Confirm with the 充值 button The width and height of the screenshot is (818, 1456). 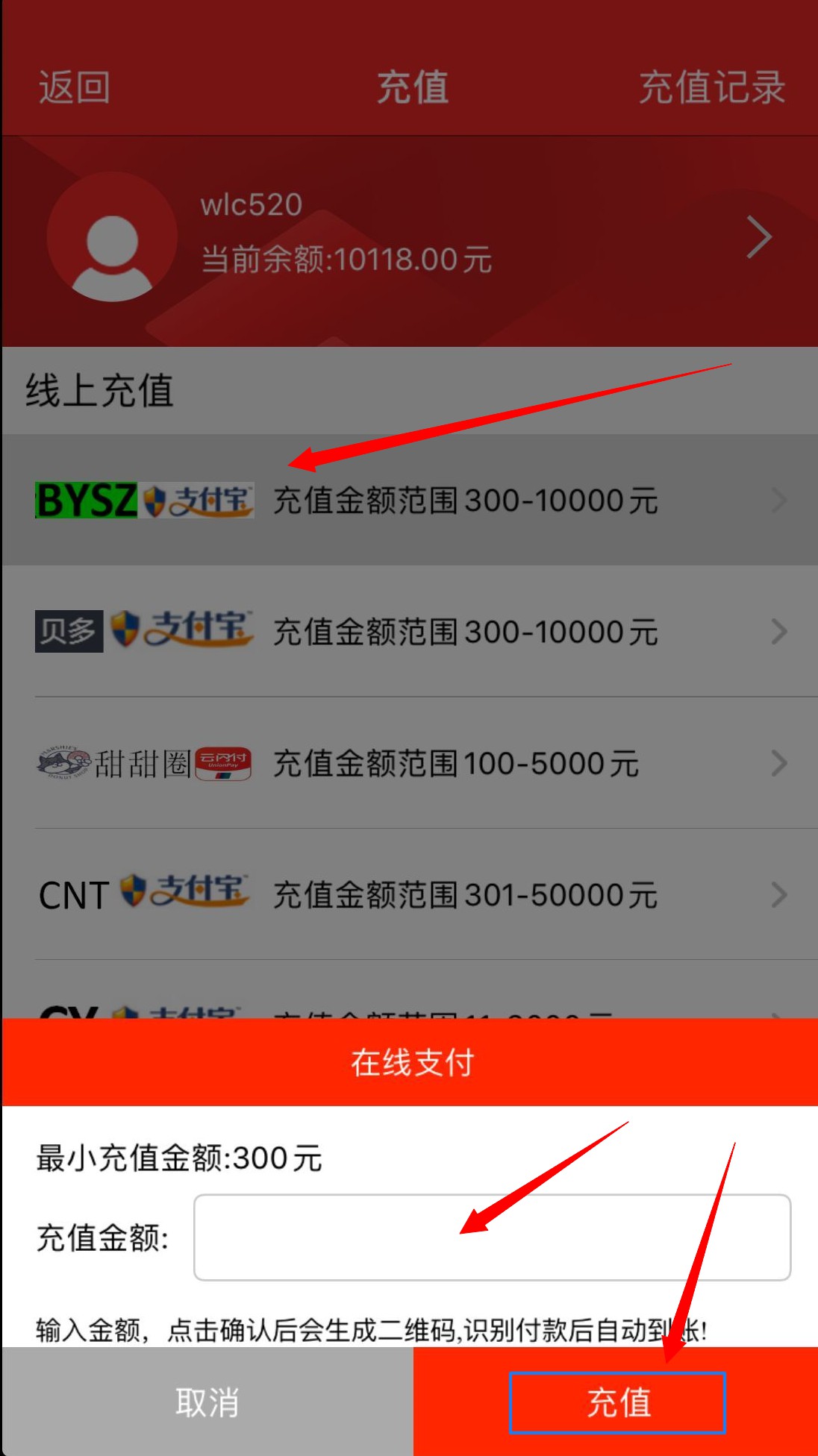pos(617,1402)
